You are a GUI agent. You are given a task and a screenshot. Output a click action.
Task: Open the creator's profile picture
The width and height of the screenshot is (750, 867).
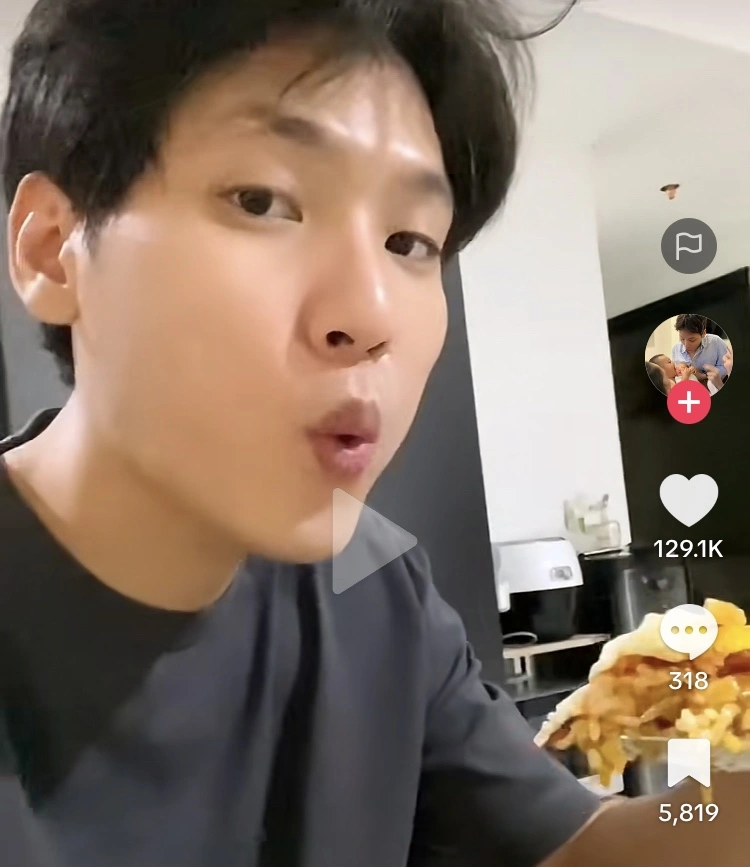point(688,352)
